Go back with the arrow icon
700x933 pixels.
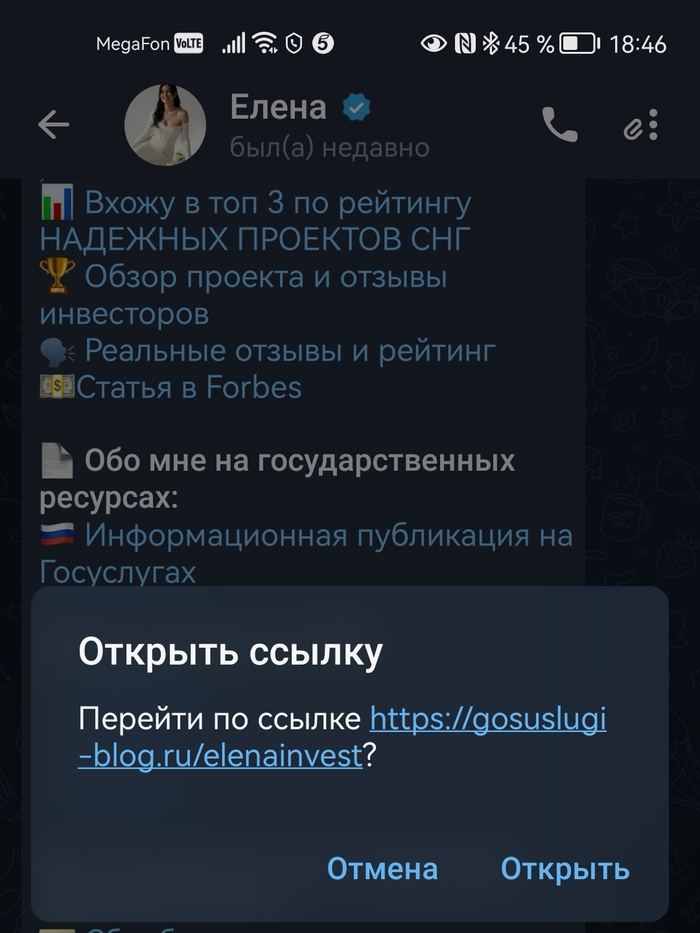[53, 125]
